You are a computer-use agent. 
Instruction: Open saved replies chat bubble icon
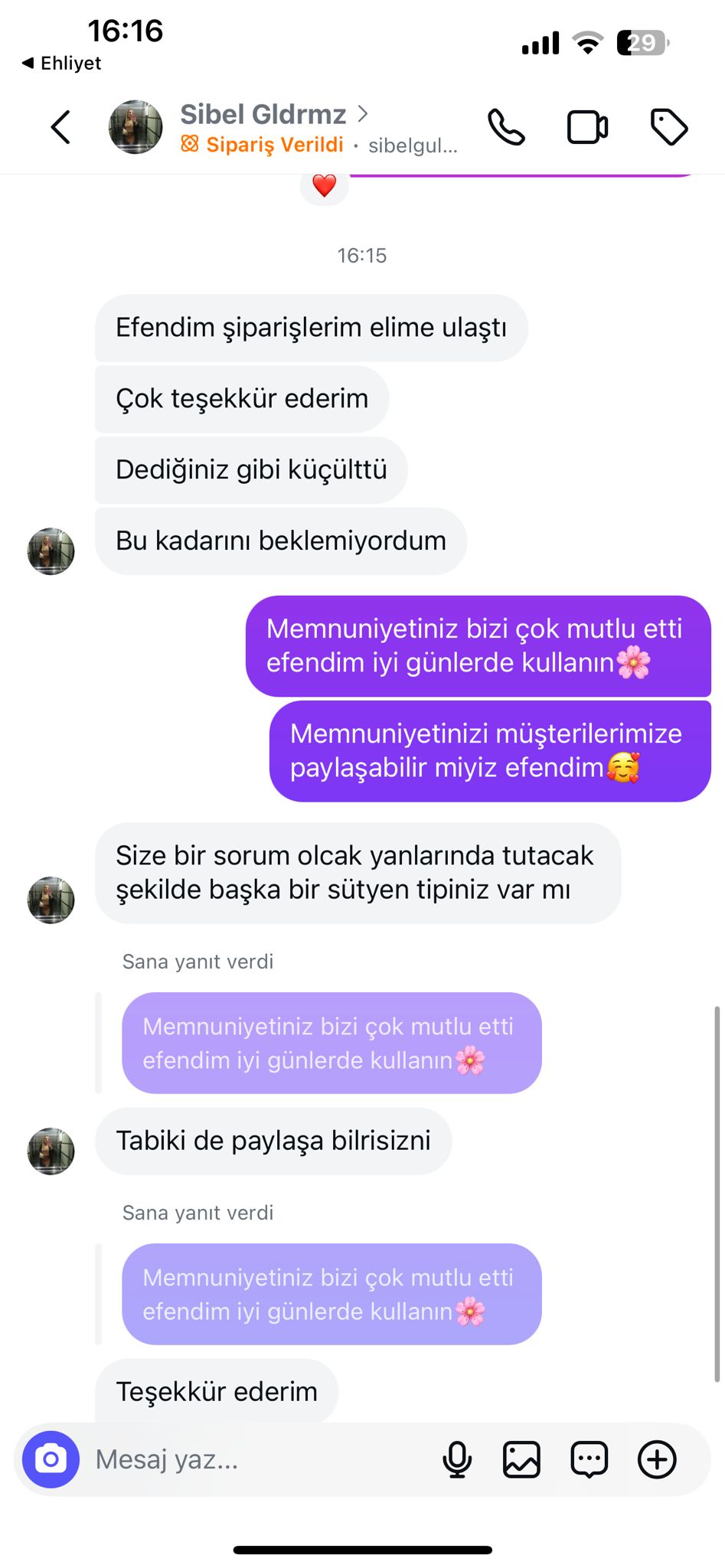pyautogui.click(x=589, y=1459)
